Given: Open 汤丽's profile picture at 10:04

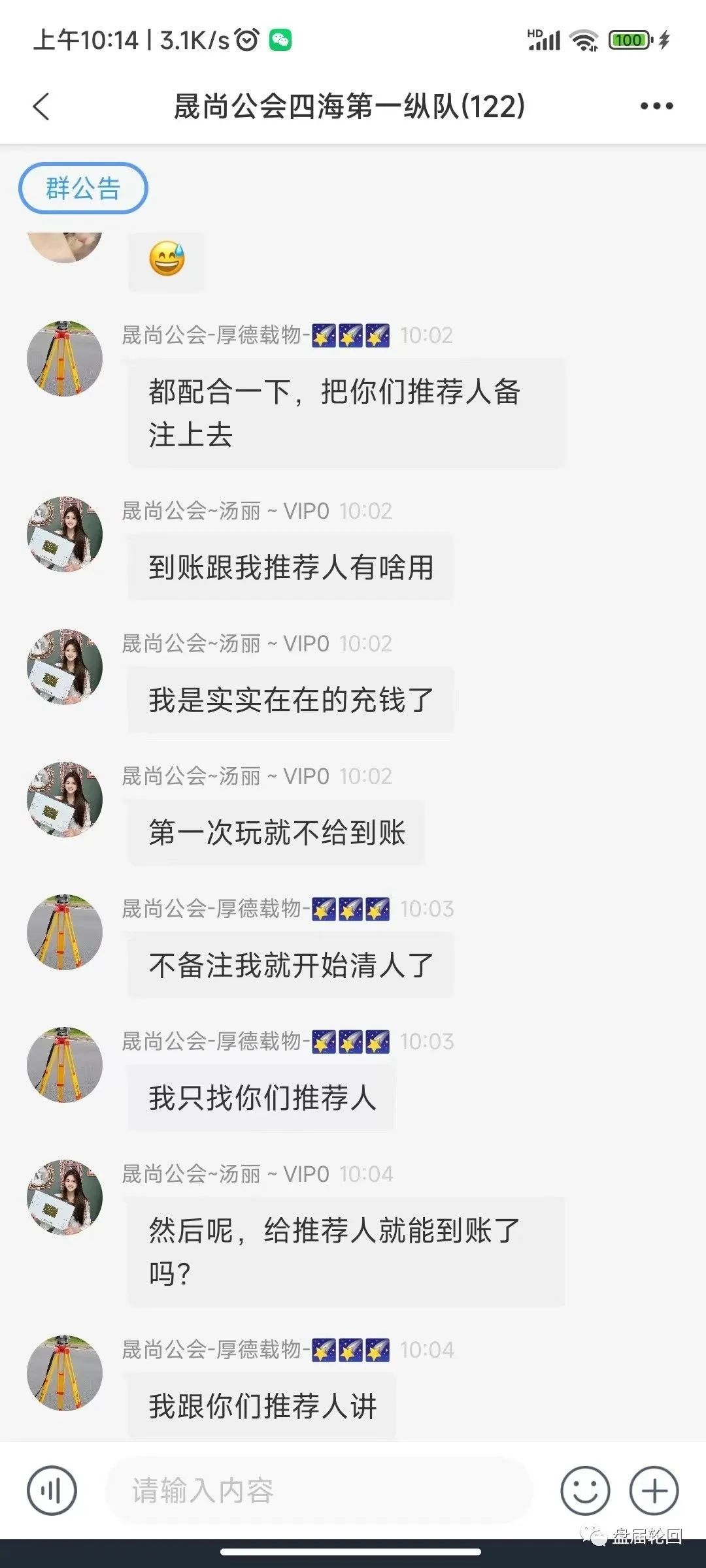Looking at the screenshot, I should (x=65, y=1198).
